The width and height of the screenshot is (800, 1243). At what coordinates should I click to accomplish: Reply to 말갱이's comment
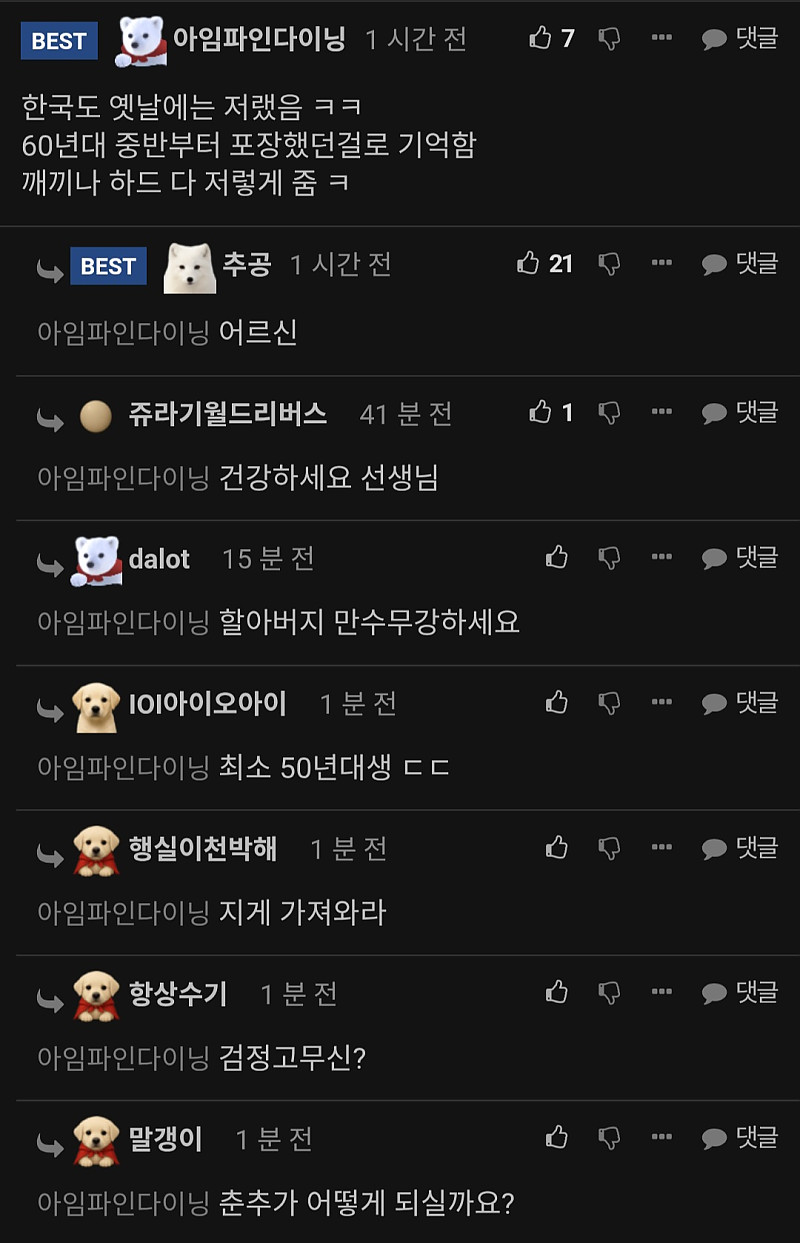coord(739,1137)
